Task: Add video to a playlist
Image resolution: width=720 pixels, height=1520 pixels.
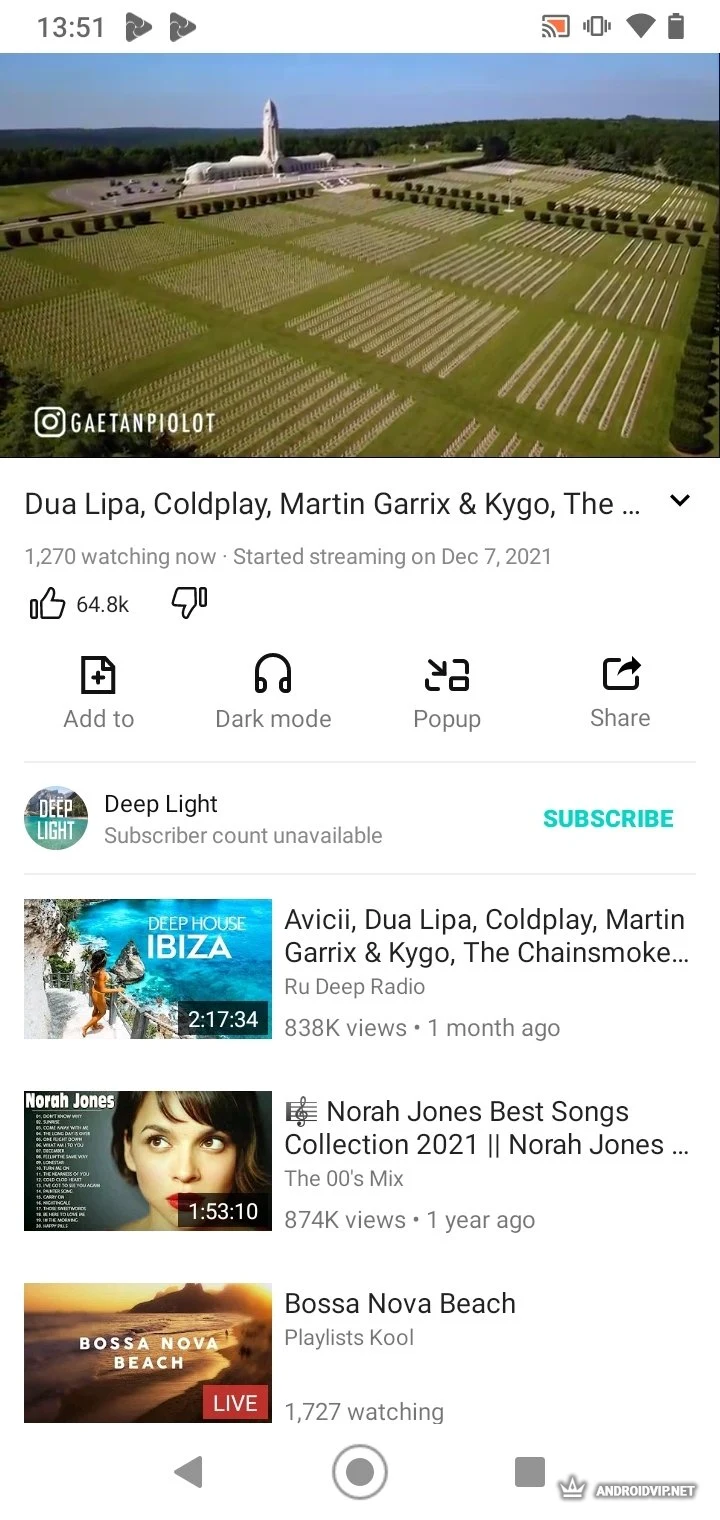Action: (98, 692)
